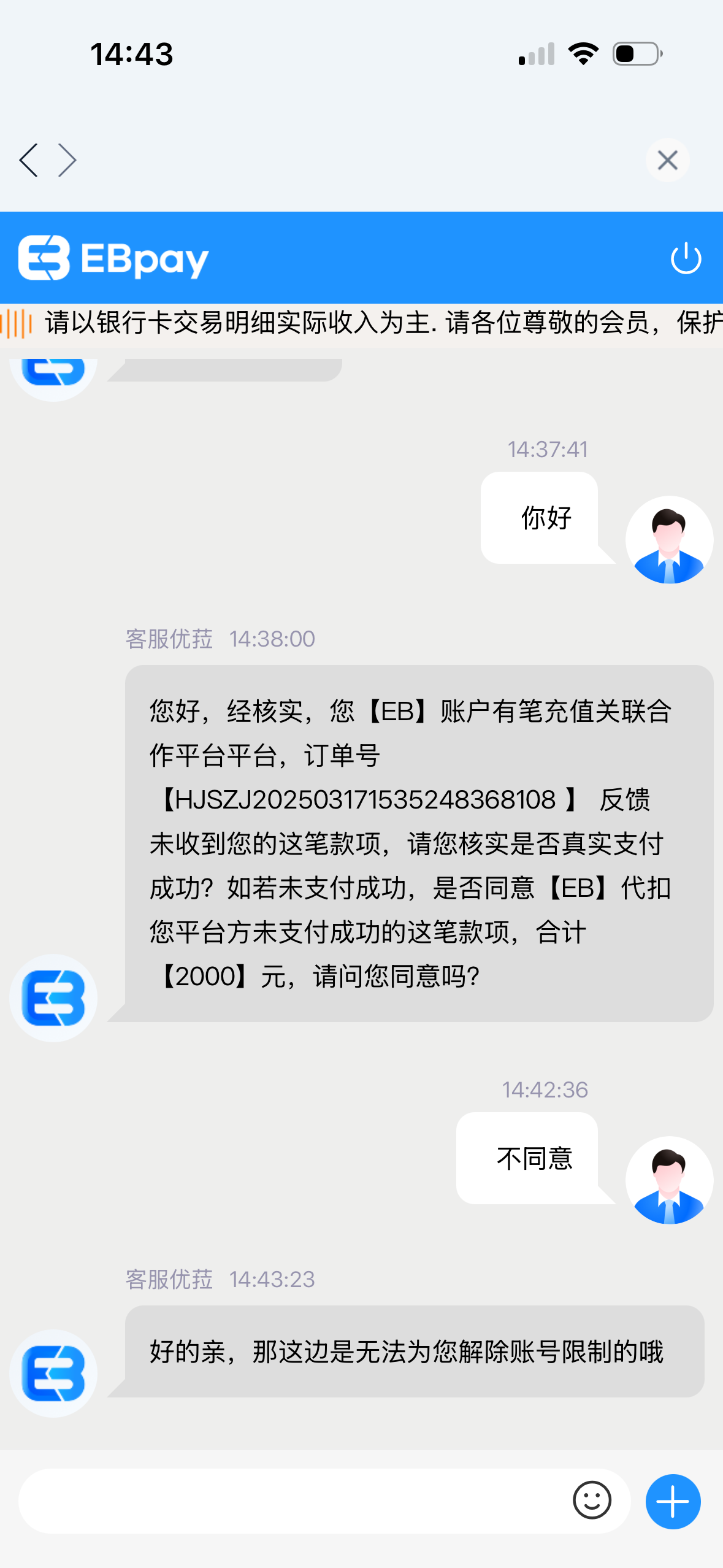Open the plus attachment menu

click(673, 1501)
